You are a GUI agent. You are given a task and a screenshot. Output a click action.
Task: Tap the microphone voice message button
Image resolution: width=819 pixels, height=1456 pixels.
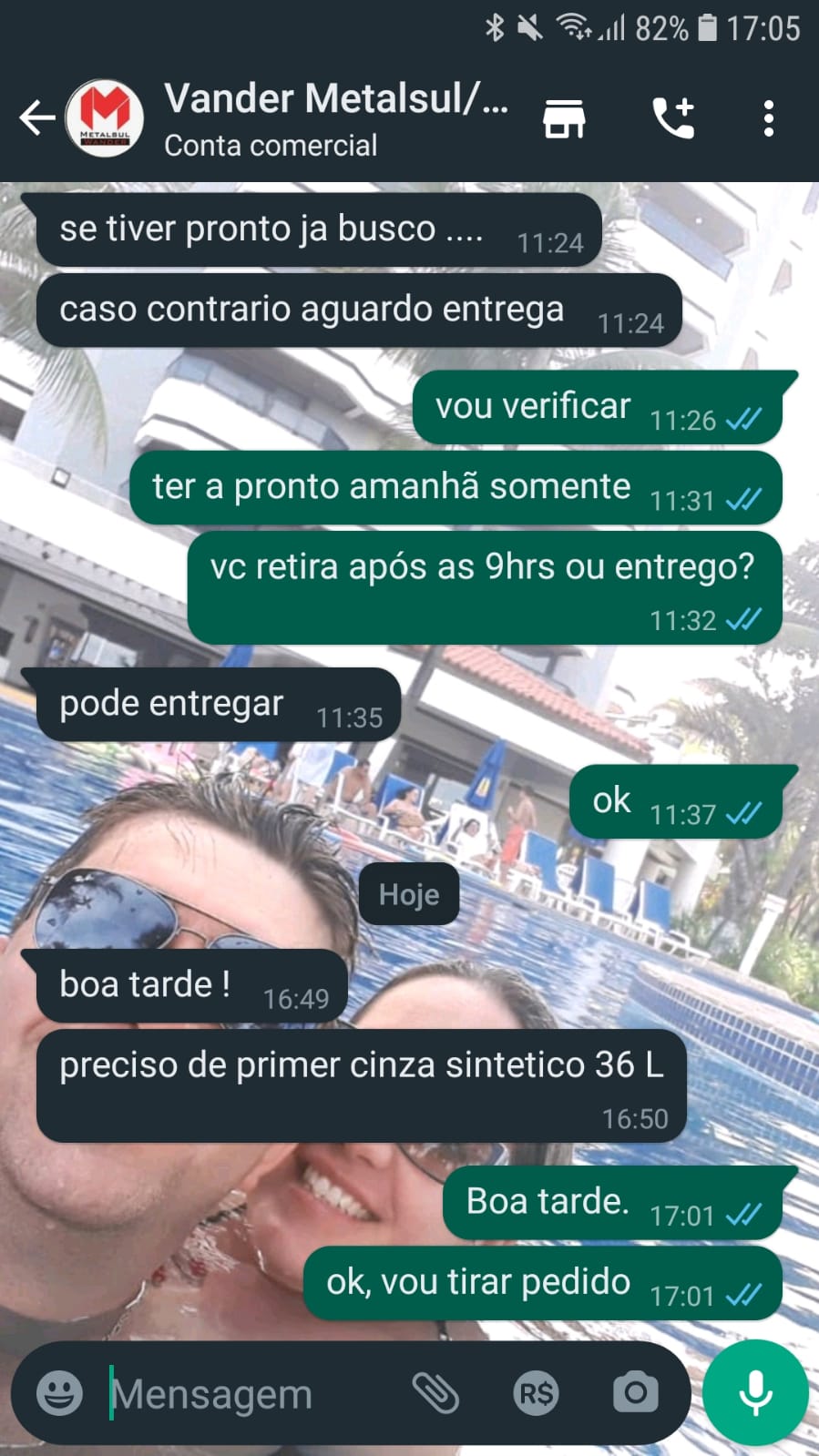755,1393
